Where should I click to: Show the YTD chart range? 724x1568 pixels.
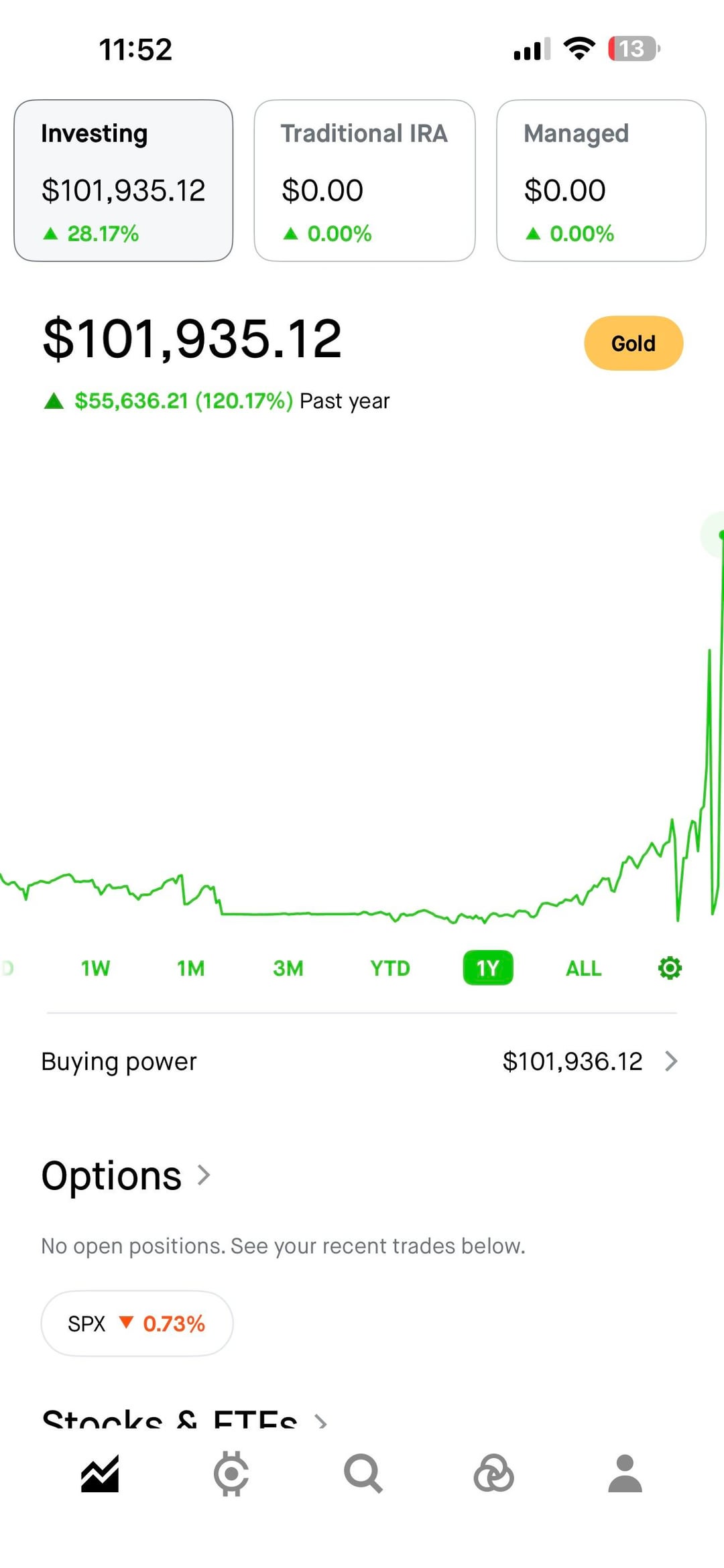pyautogui.click(x=389, y=968)
